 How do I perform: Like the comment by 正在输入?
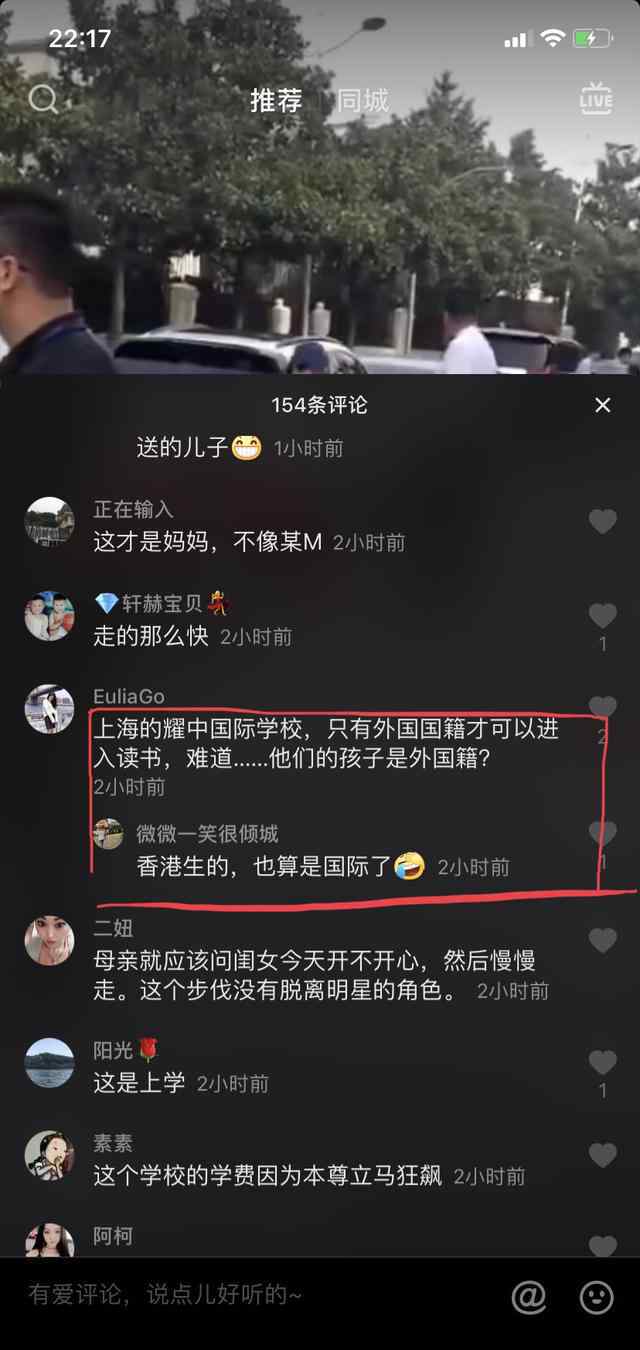(602, 521)
